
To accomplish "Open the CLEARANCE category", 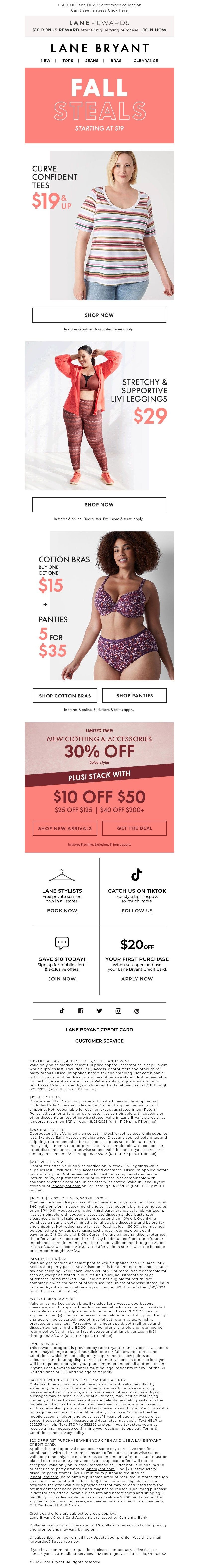I will pyautogui.click(x=146, y=61).
